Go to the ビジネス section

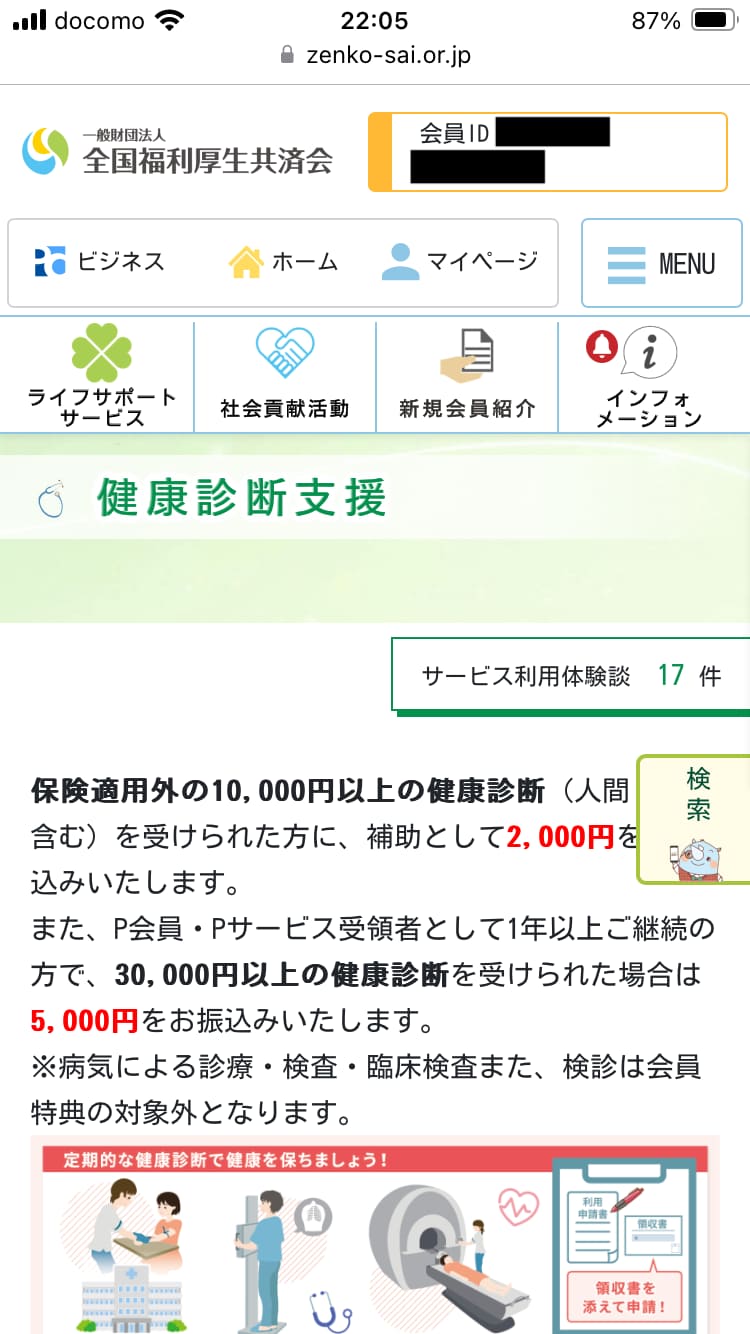(99, 262)
